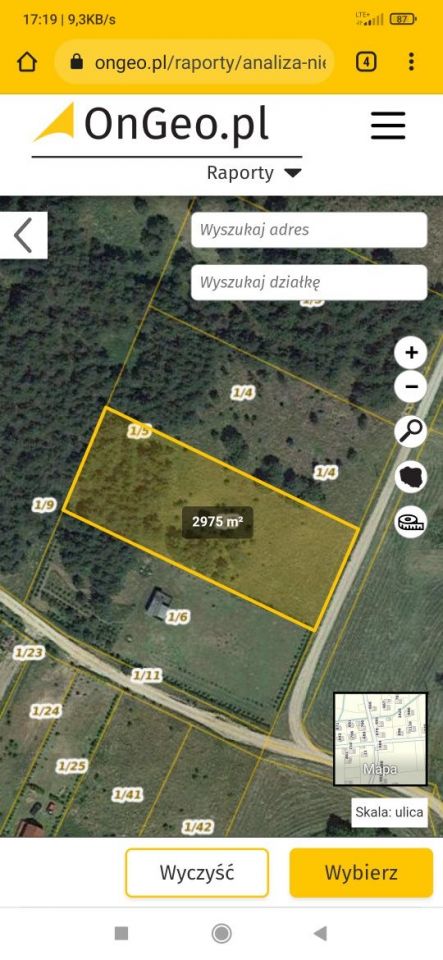Collapse the map side panel arrow
Screen dimensions: 443x960
click(23, 235)
